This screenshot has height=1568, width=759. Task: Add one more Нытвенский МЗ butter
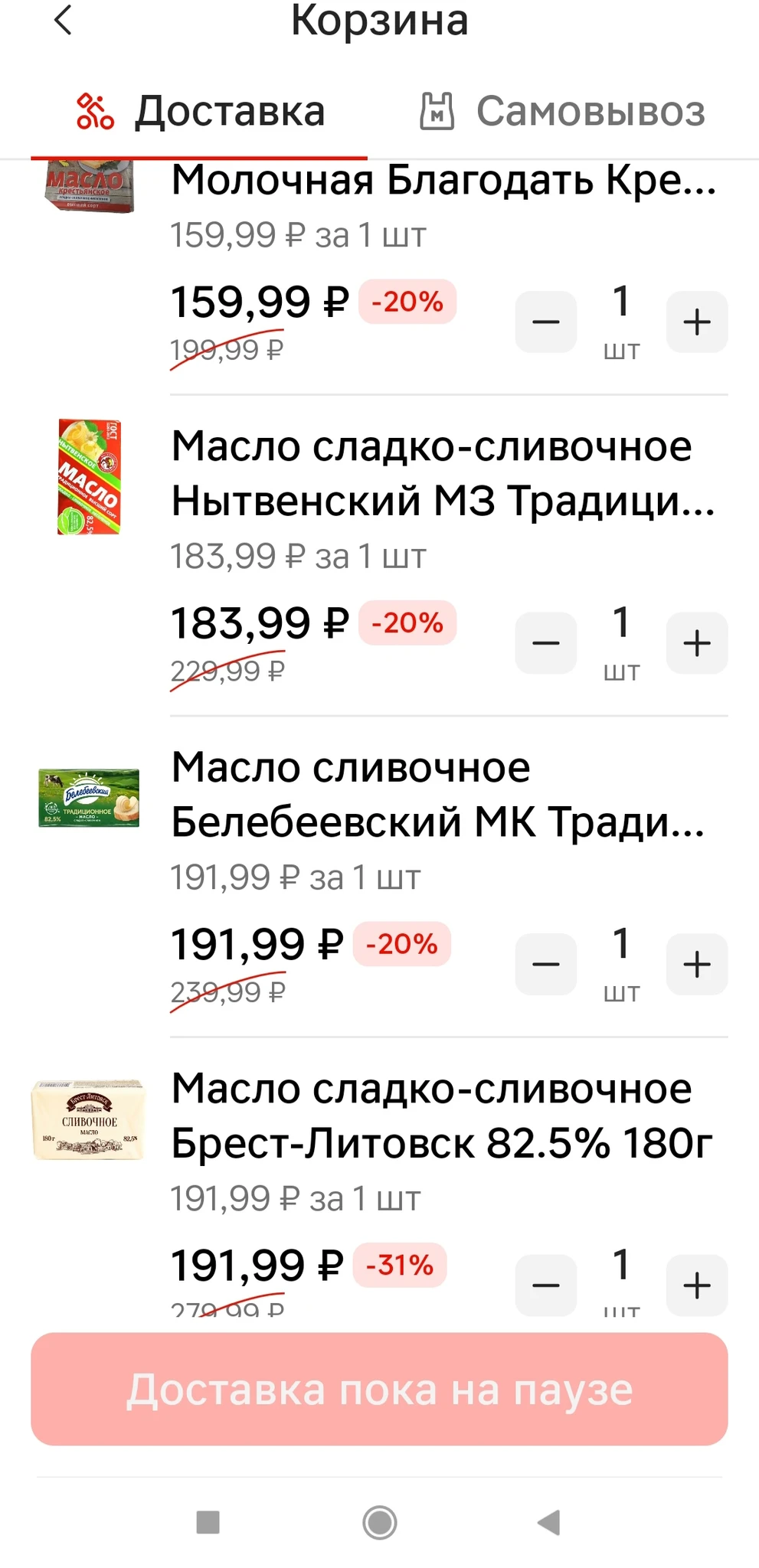(x=696, y=643)
